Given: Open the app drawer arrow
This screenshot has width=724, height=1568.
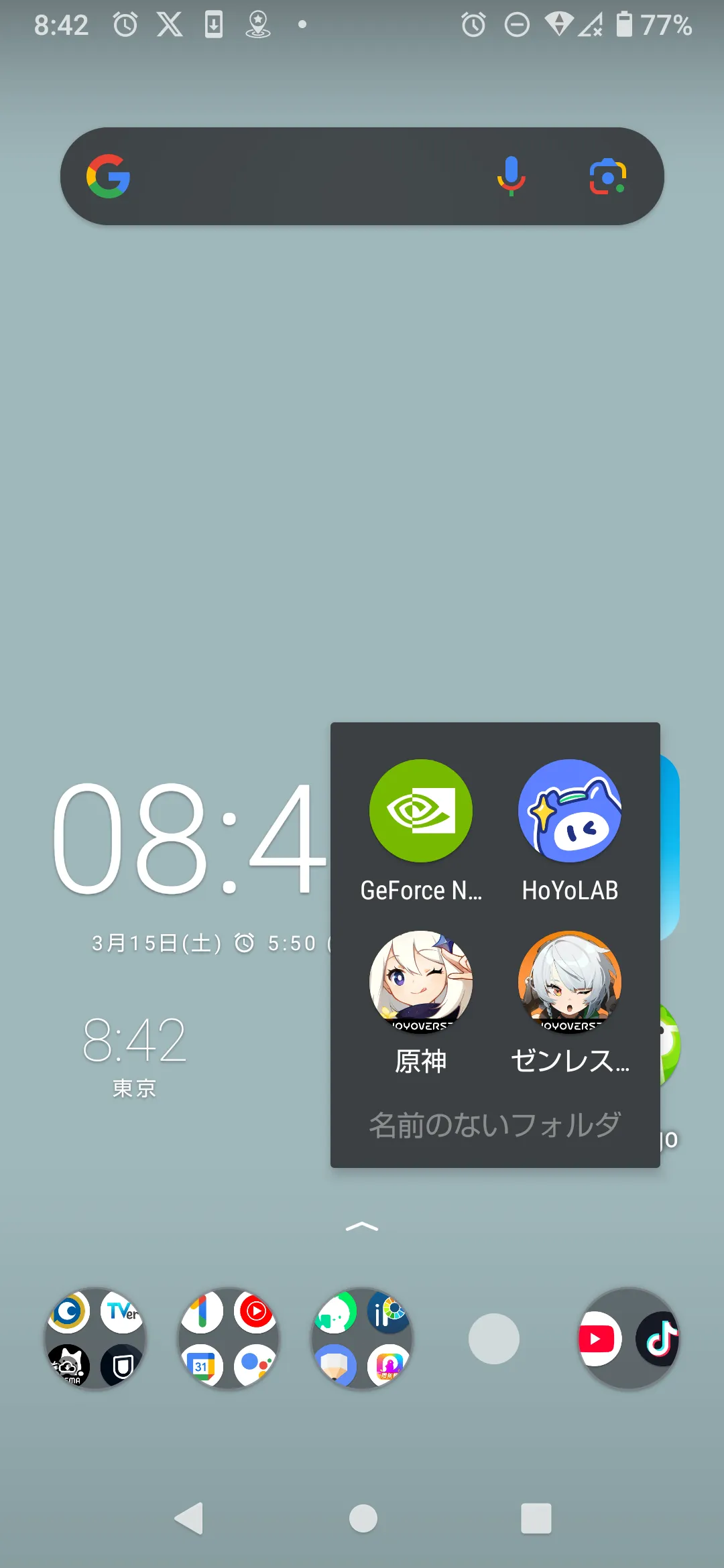Looking at the screenshot, I should 362,1227.
